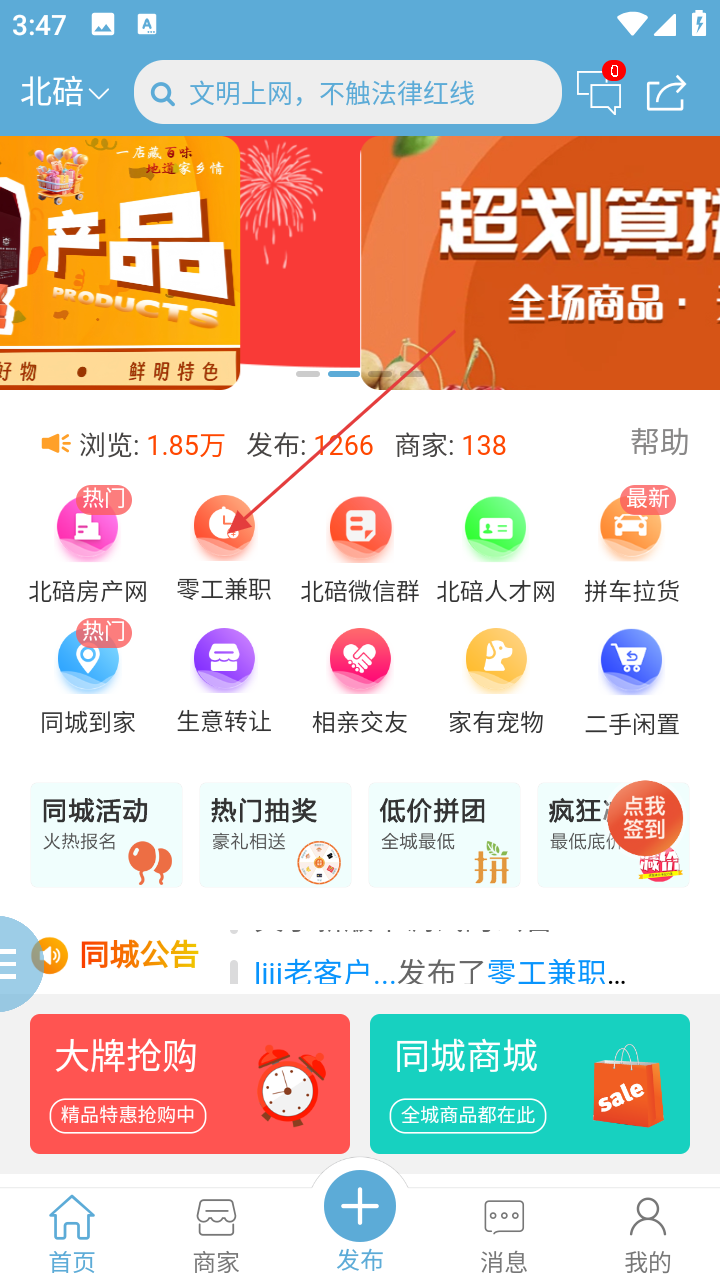This screenshot has height=1280, width=720.
Task: Open 拼车拉货 category
Action: (x=632, y=545)
